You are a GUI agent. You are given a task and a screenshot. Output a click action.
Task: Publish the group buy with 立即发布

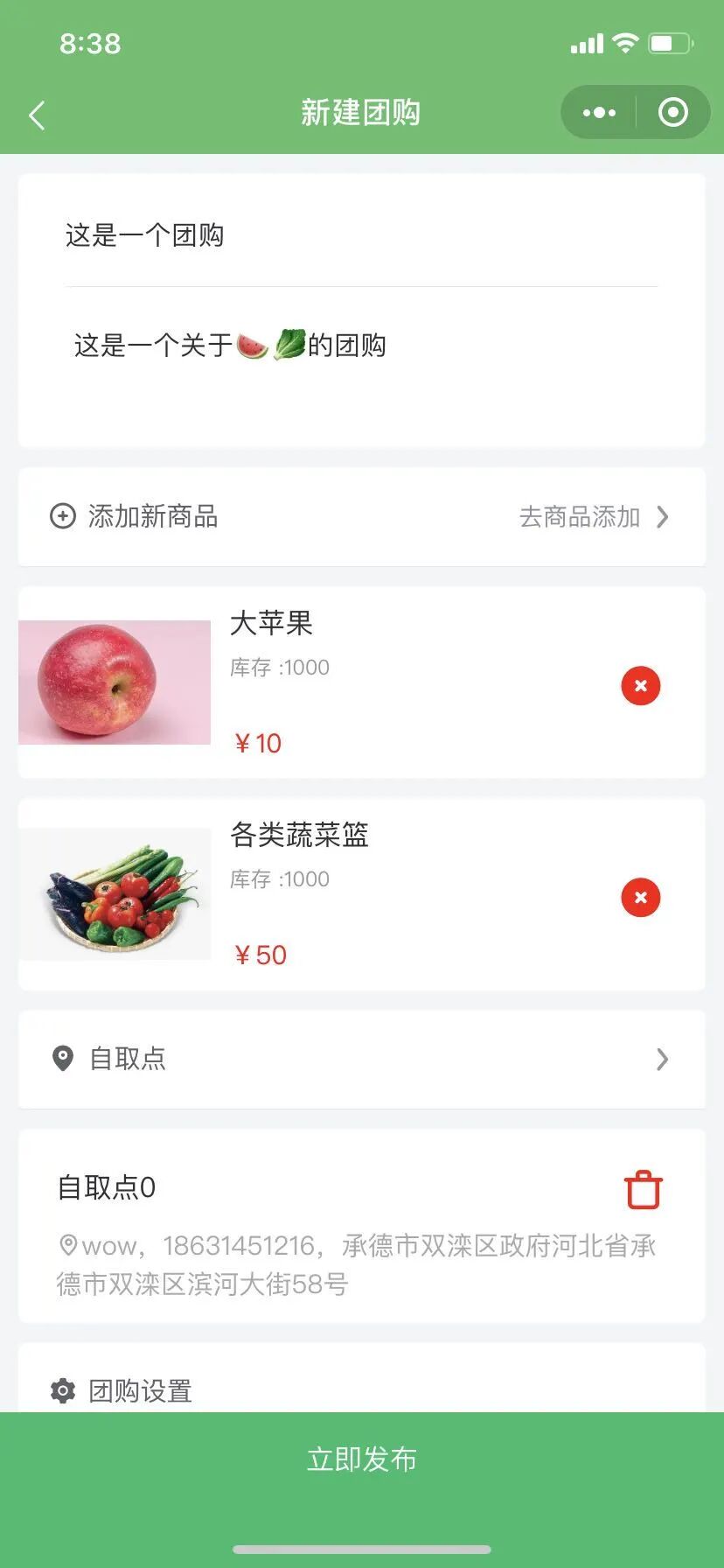click(x=360, y=1459)
